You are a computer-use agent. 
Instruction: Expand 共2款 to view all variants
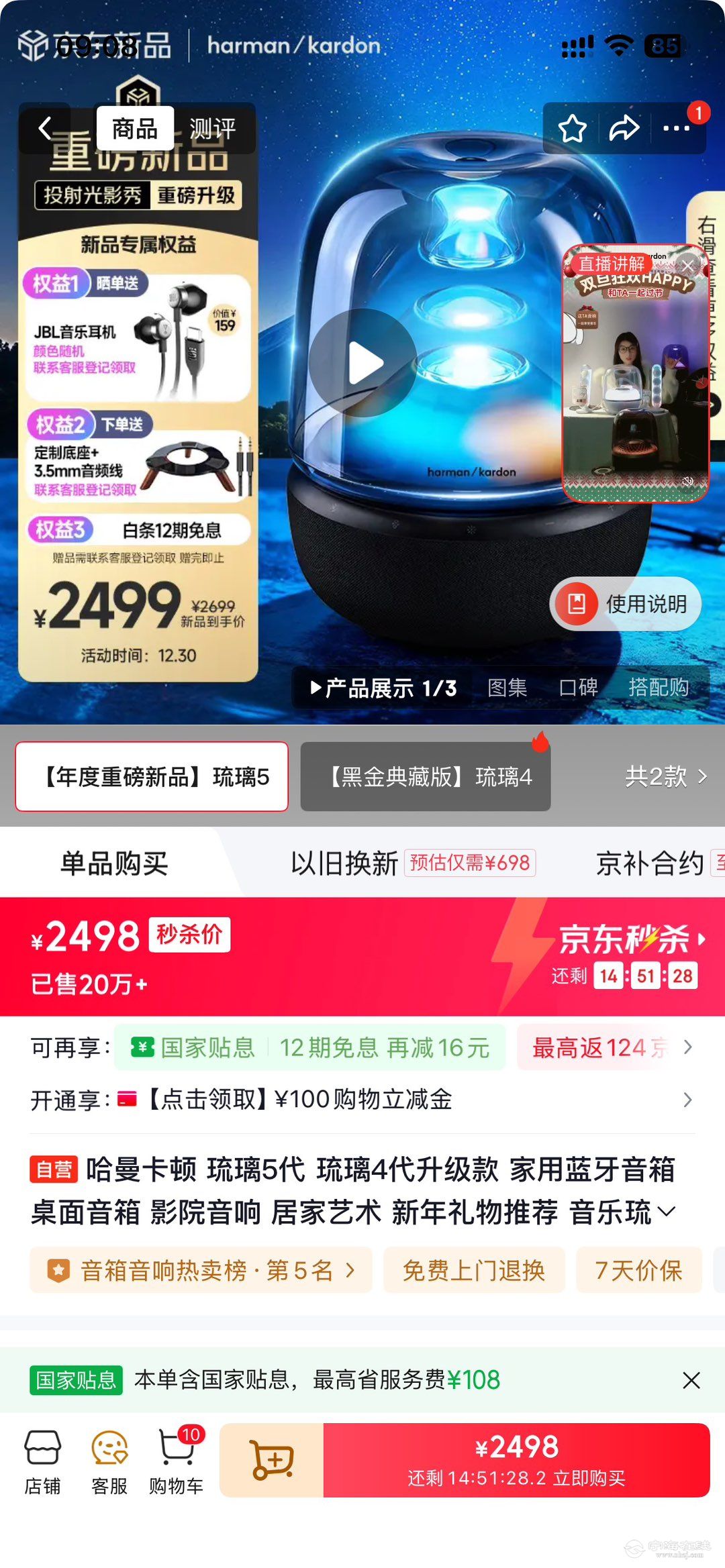pyautogui.click(x=663, y=776)
